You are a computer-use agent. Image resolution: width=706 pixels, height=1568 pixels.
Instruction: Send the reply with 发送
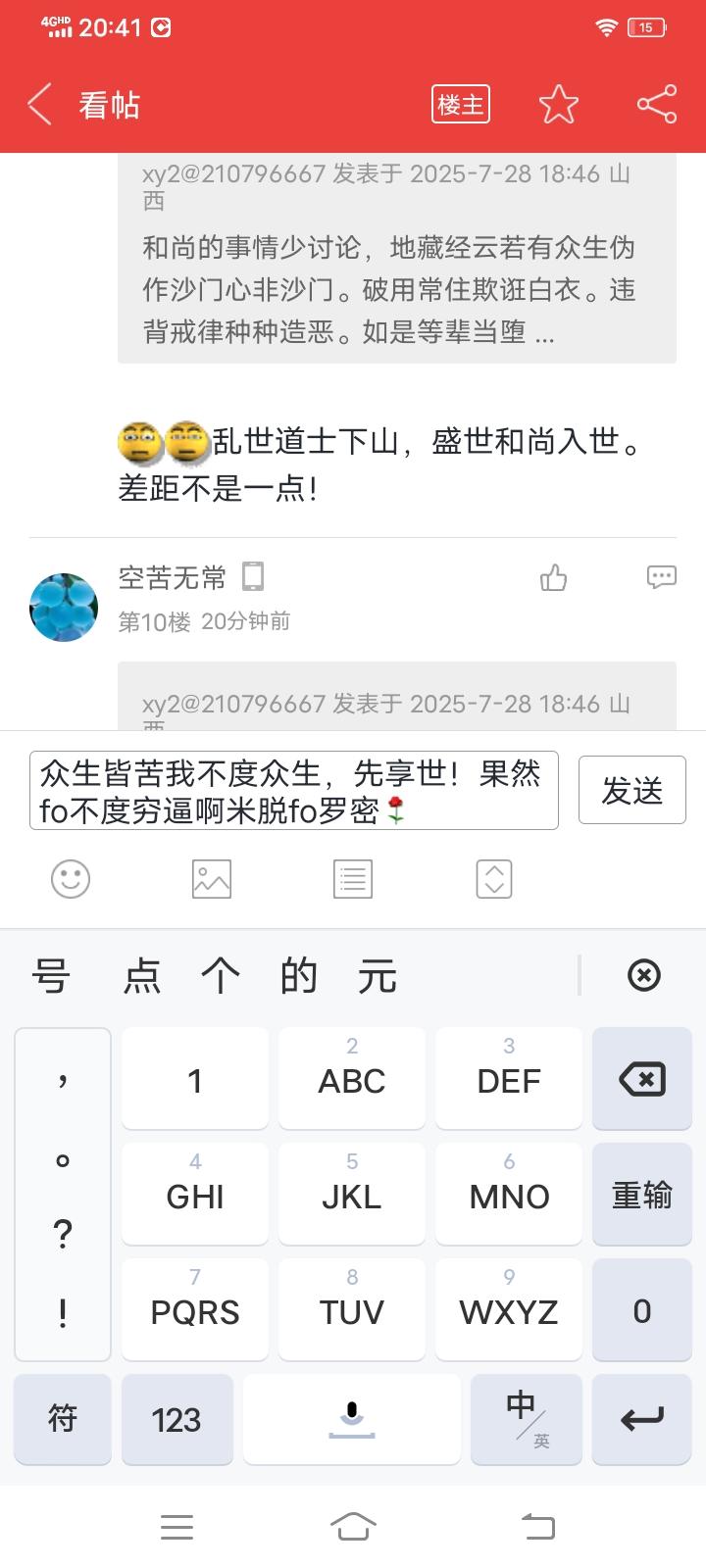pos(631,790)
